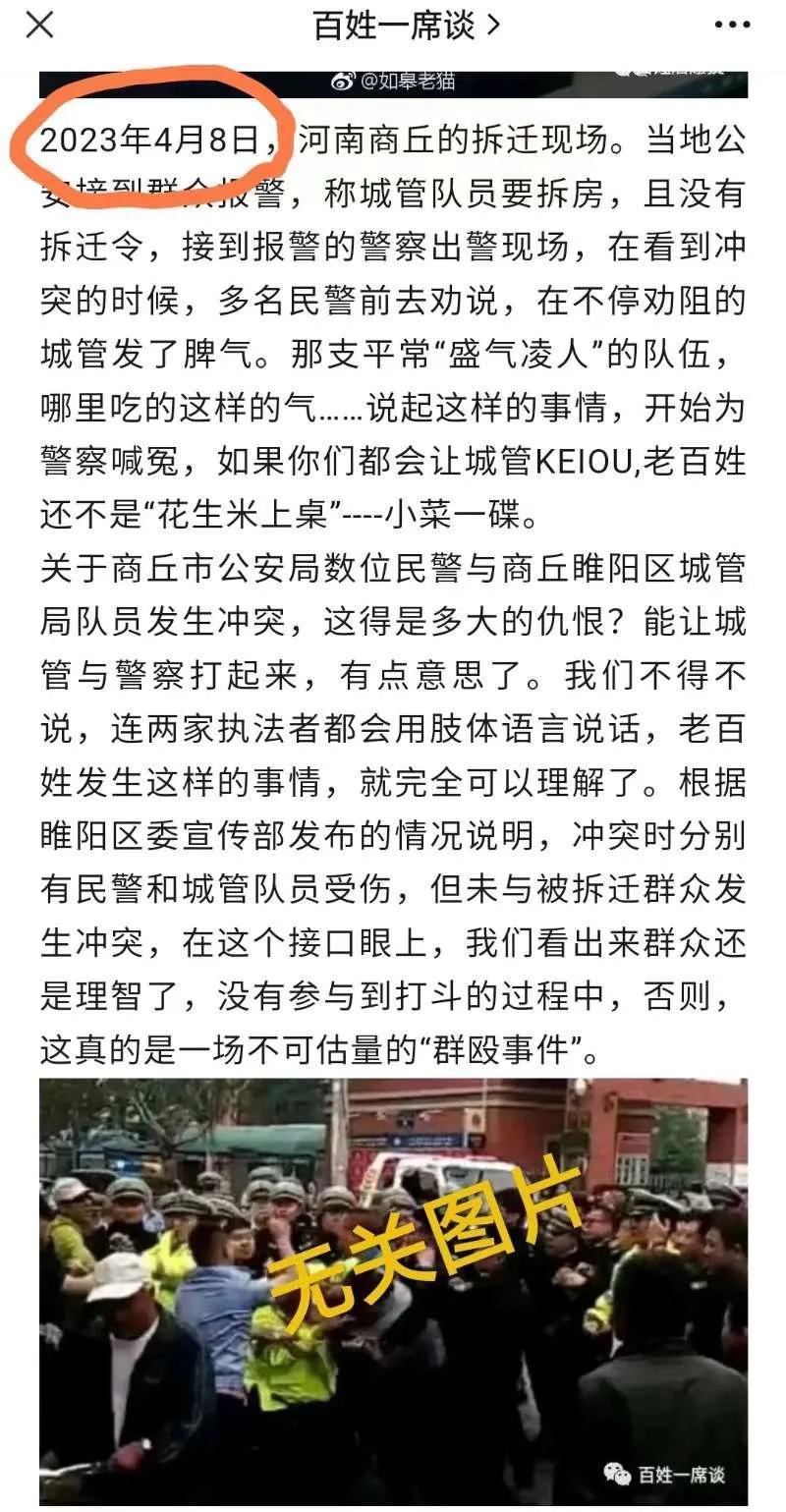Image resolution: width=786 pixels, height=1512 pixels.
Task: Open the 百姓一席谈 account page
Action: 406,27
